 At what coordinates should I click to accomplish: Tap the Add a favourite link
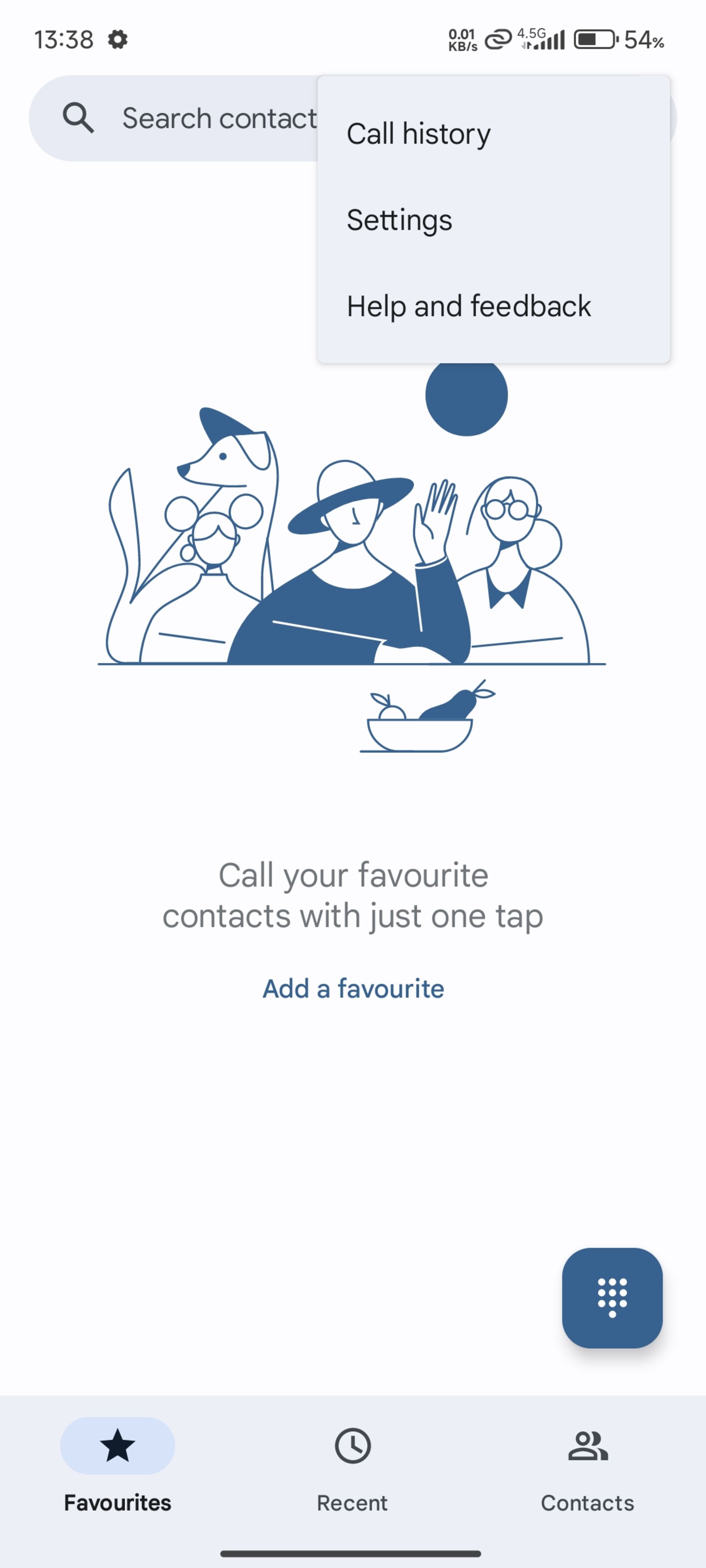coord(353,988)
